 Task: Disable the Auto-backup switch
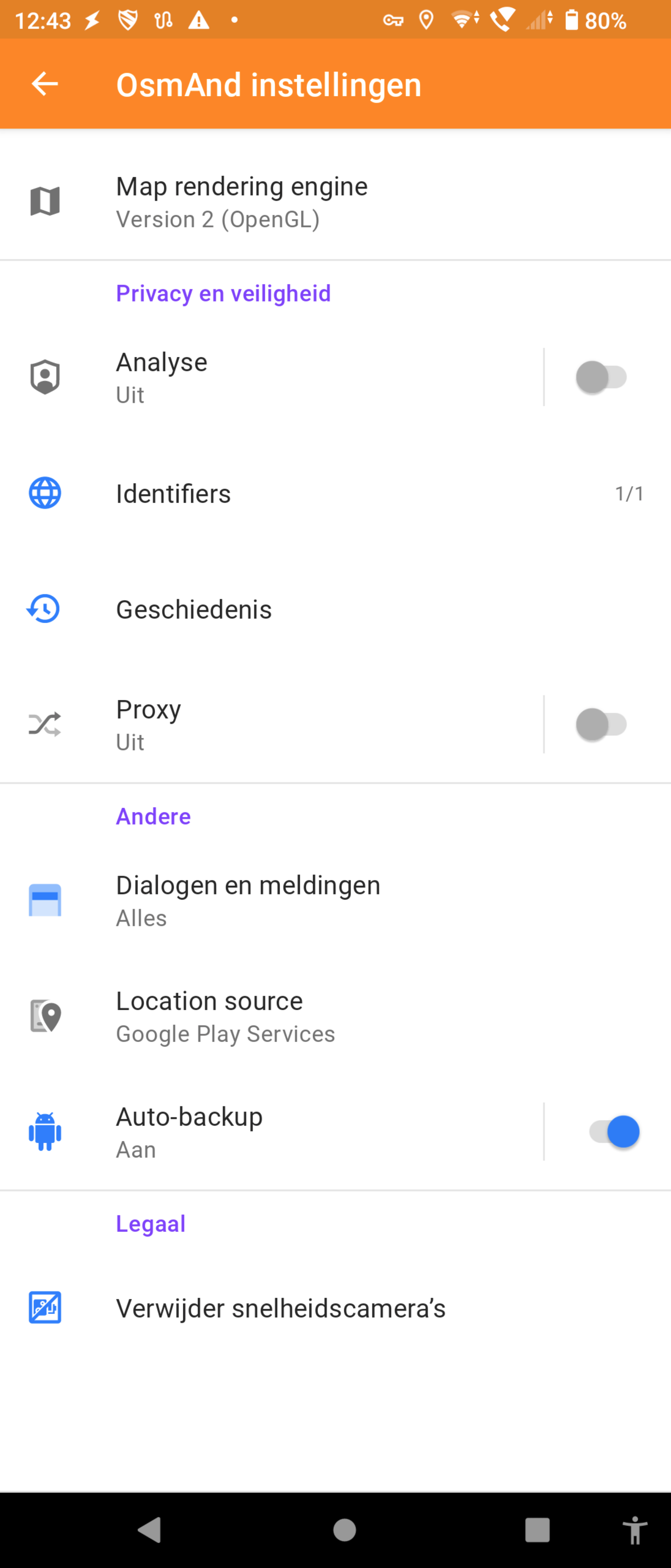(x=613, y=1132)
